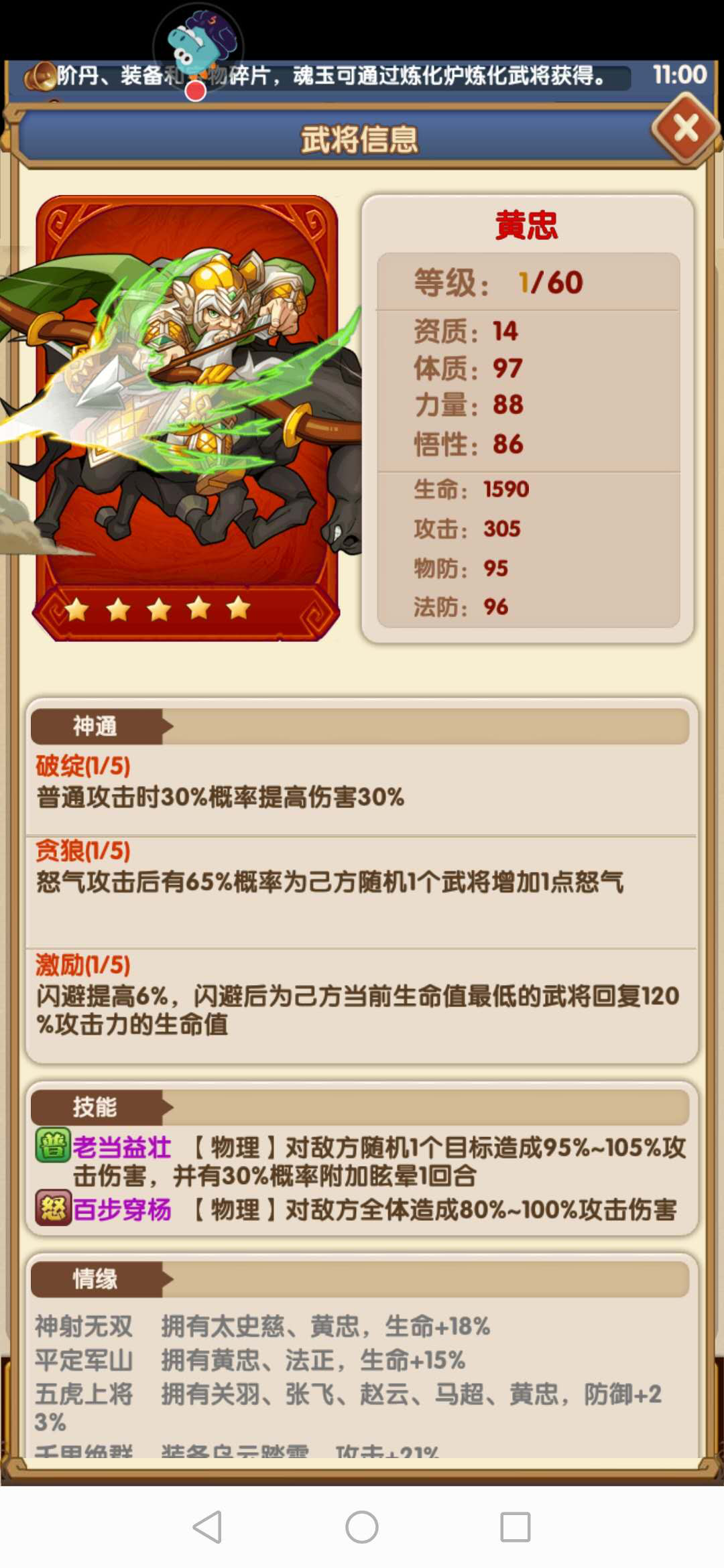Go back with the system back button

pos(207,1527)
